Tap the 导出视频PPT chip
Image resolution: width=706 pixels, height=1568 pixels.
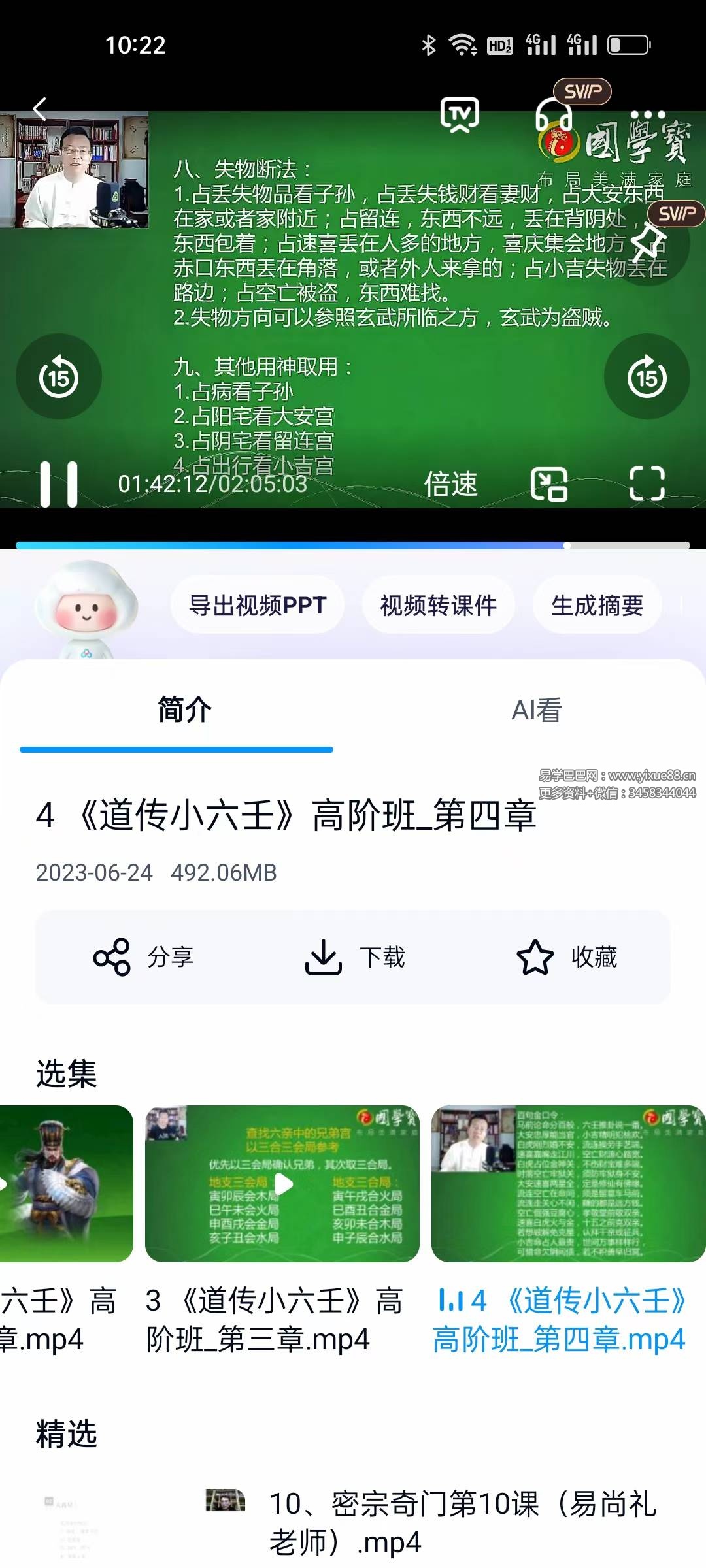pyautogui.click(x=257, y=605)
